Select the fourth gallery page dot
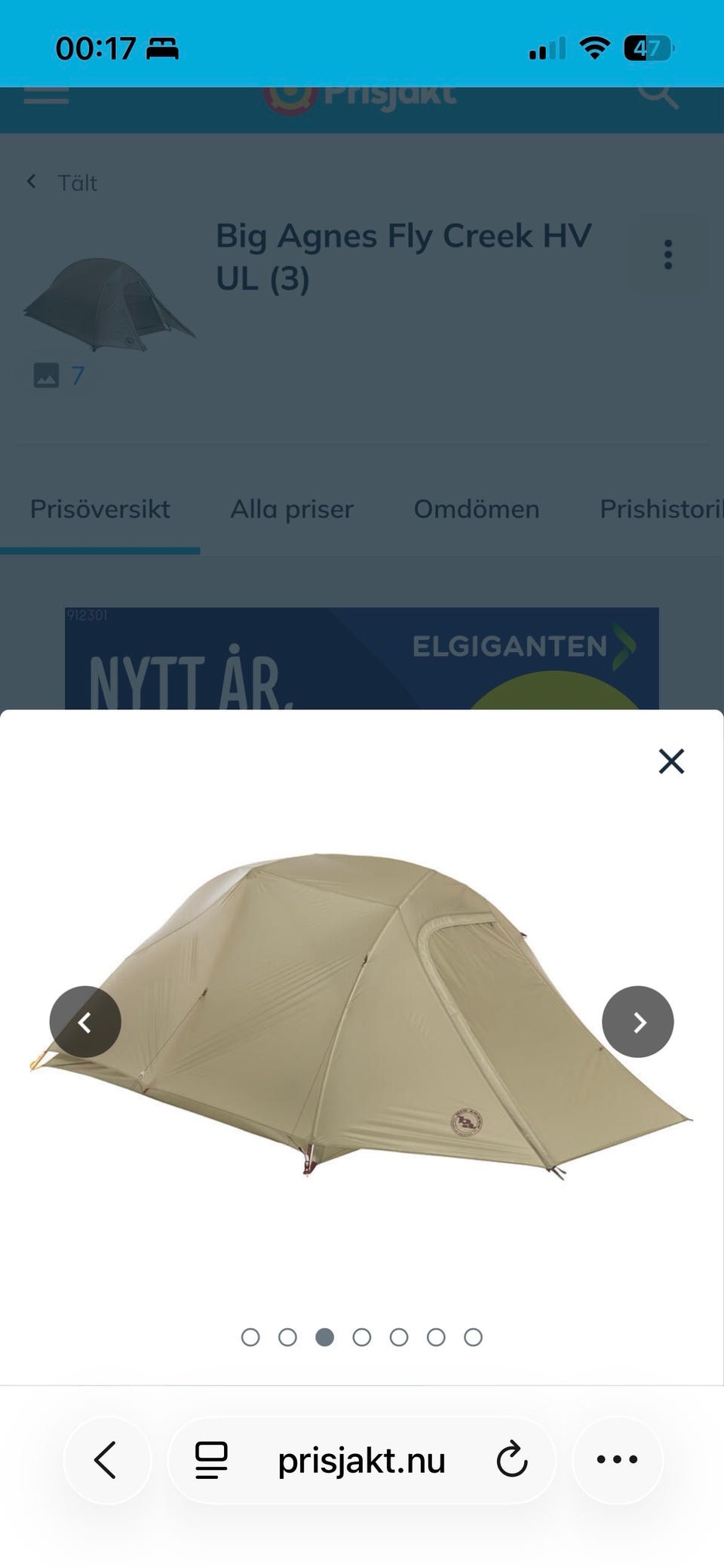This screenshot has height=1568, width=724. tap(362, 1337)
